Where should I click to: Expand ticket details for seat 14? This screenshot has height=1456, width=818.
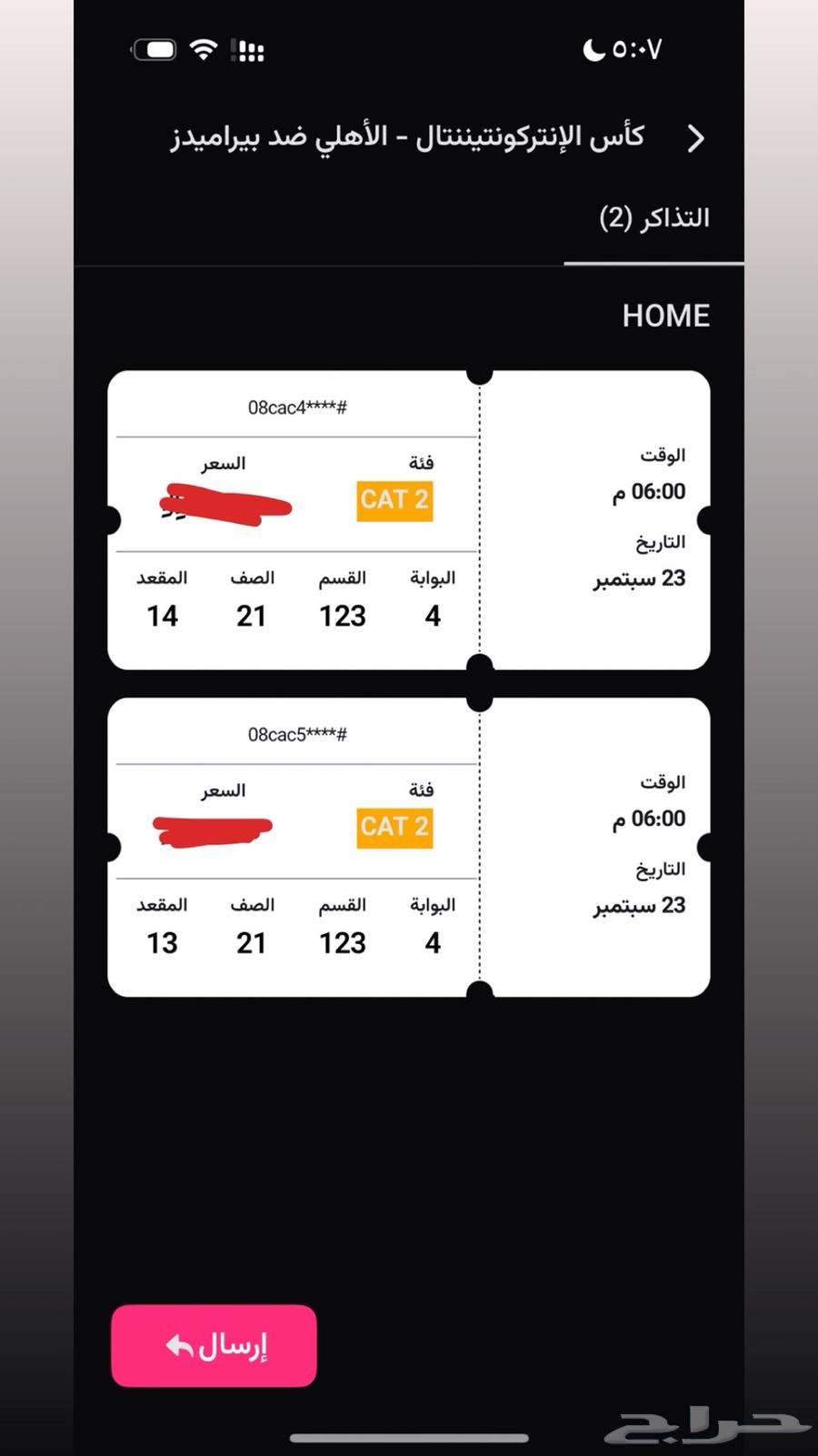click(163, 616)
